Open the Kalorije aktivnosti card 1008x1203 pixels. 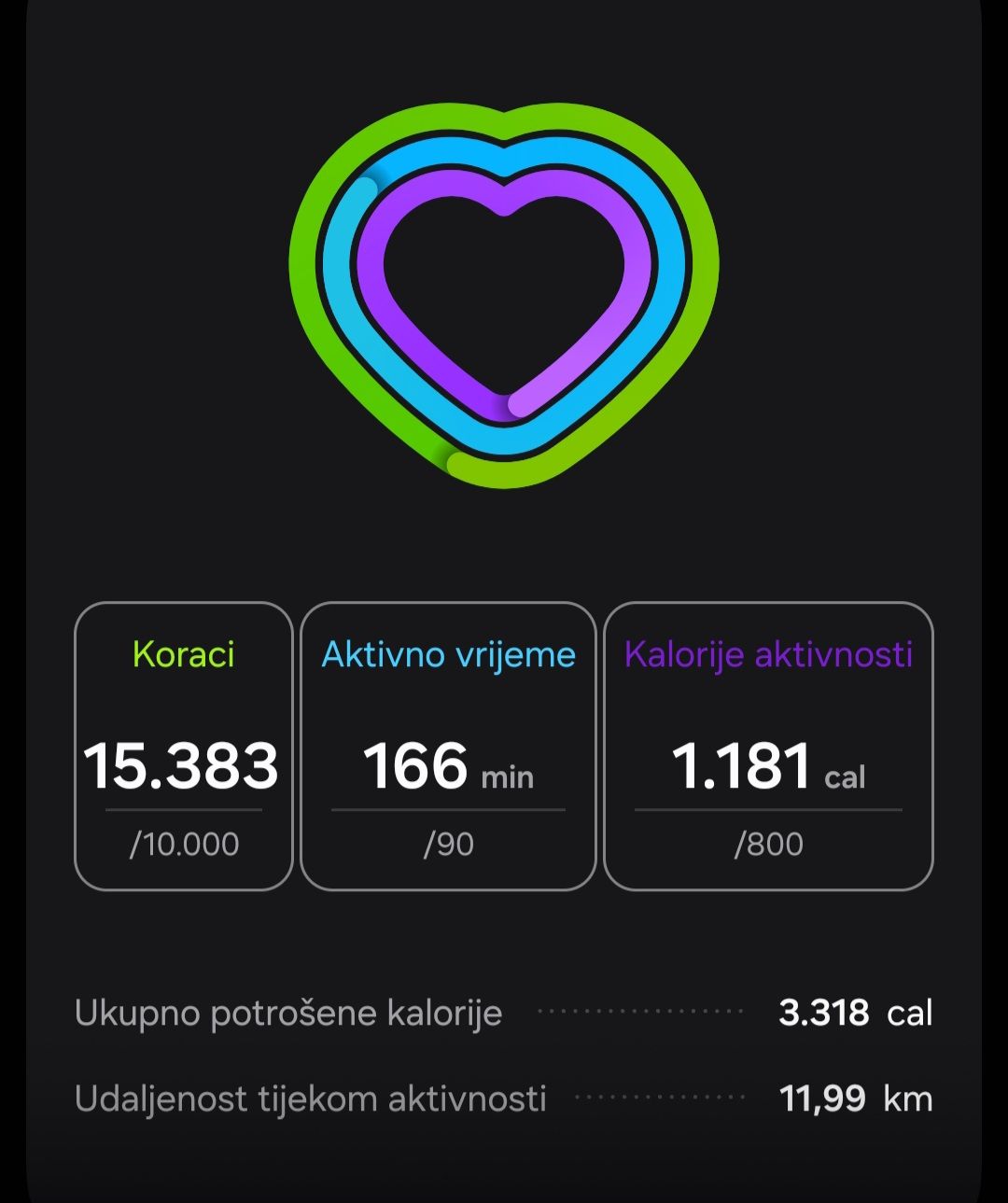[768, 746]
